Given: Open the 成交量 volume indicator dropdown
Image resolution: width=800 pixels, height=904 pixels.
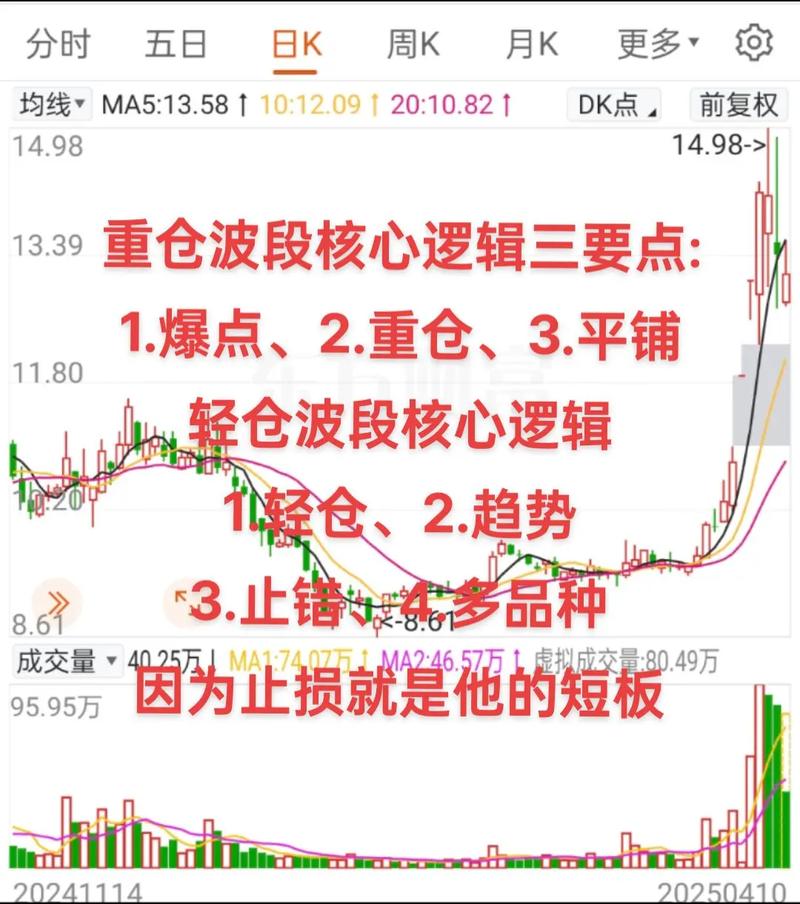Looking at the screenshot, I should click(56, 659).
